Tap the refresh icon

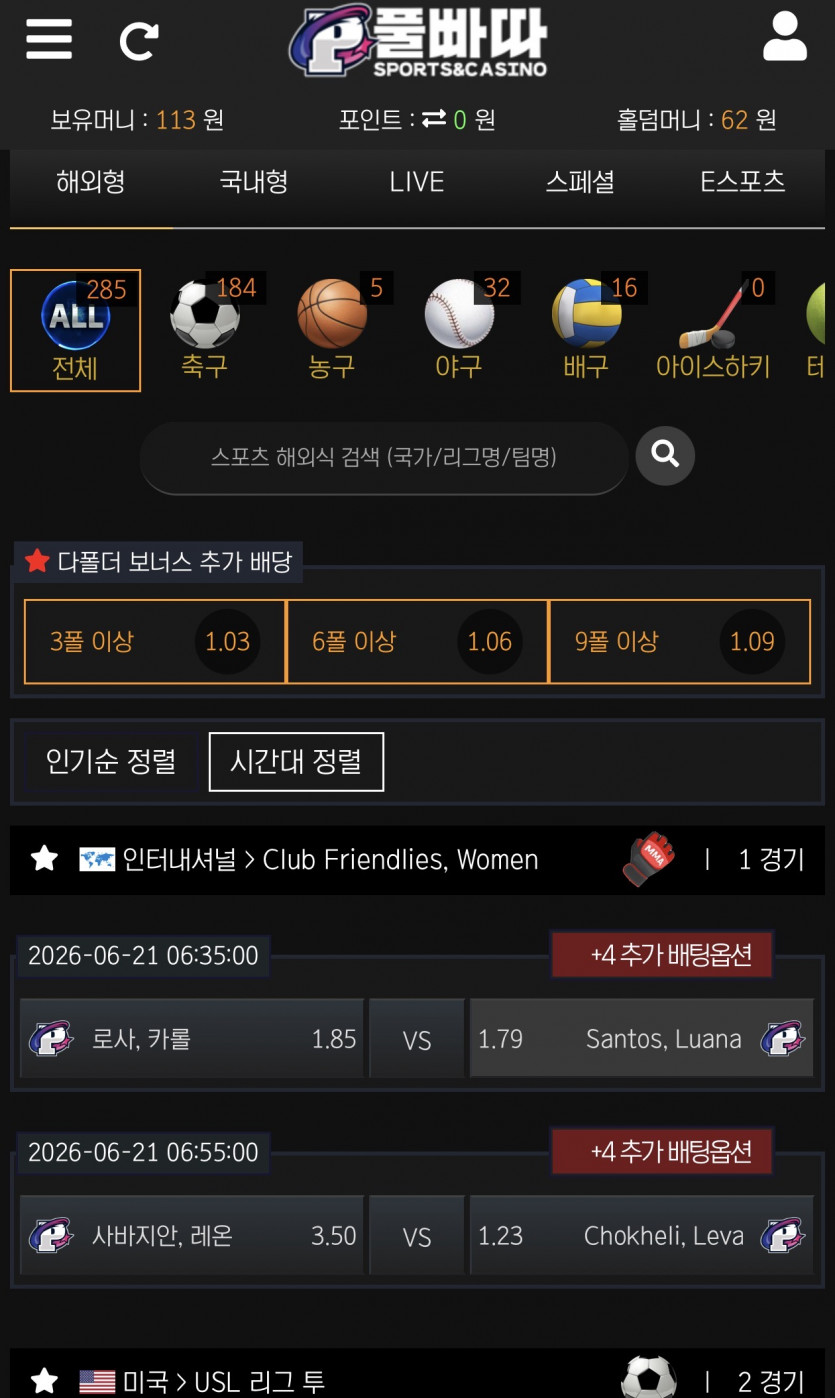[x=139, y=41]
